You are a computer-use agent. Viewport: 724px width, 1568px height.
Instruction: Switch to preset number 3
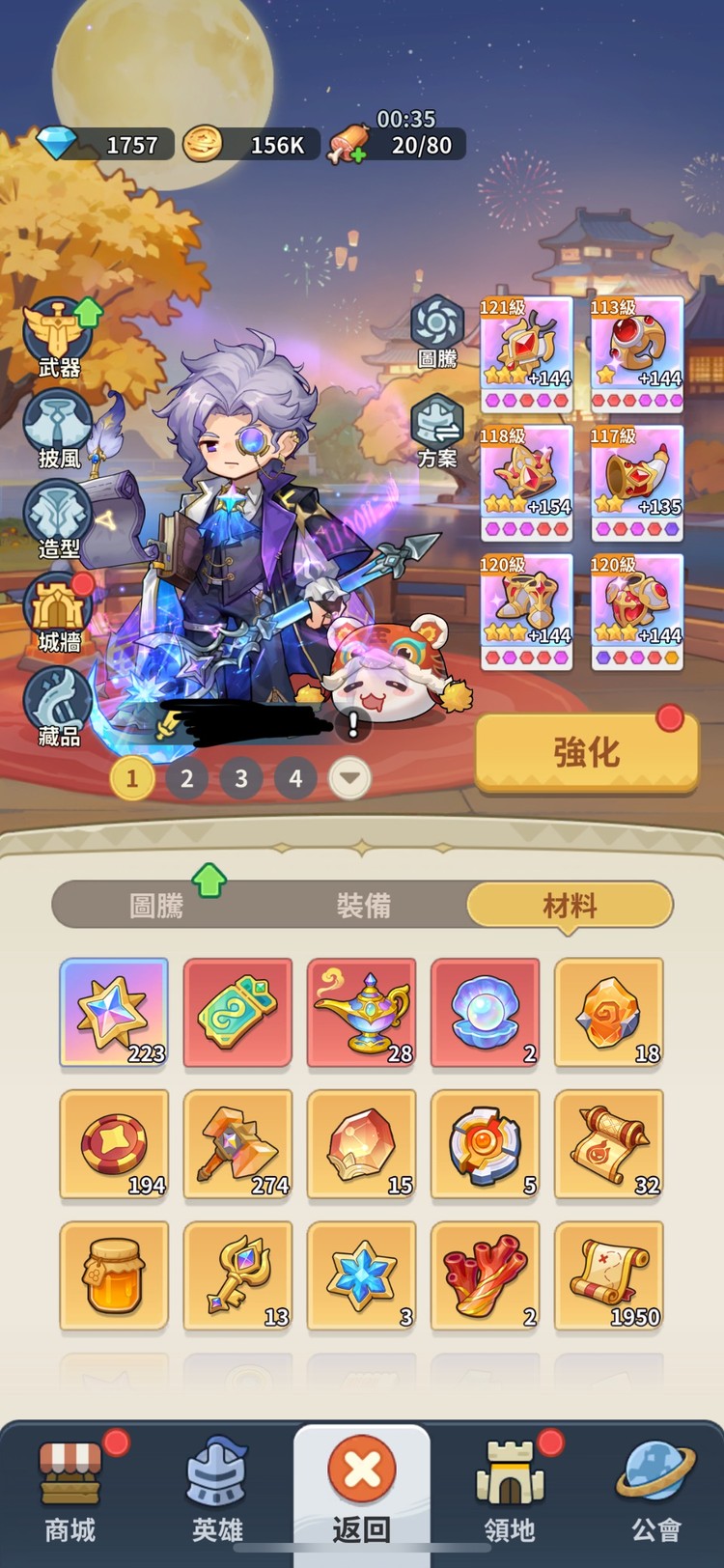240,778
